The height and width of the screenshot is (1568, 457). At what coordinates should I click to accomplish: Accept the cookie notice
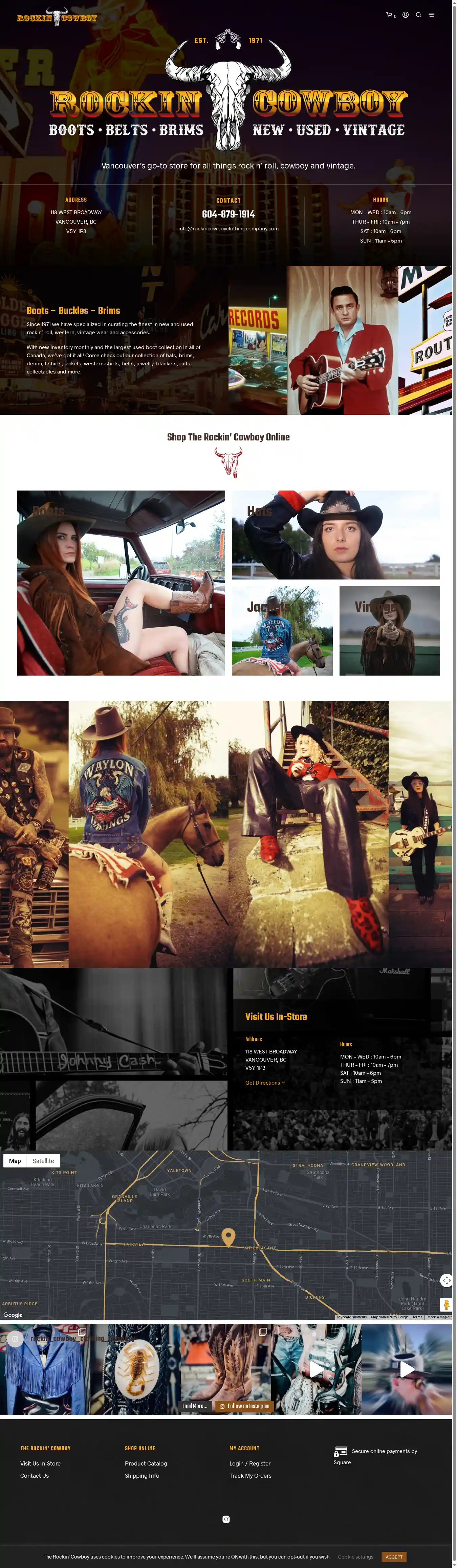(x=394, y=1556)
